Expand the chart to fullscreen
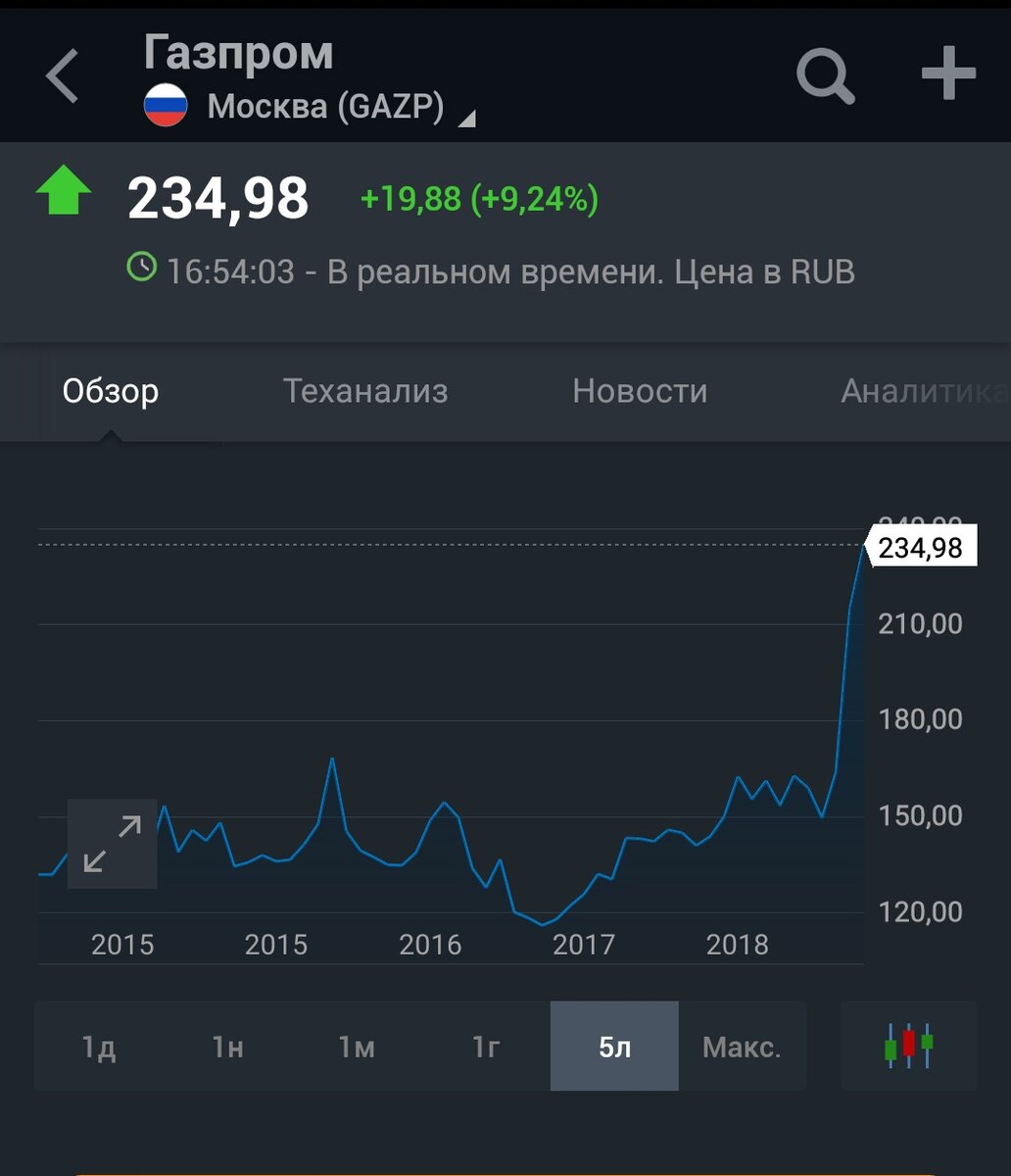This screenshot has width=1011, height=1176. (112, 844)
